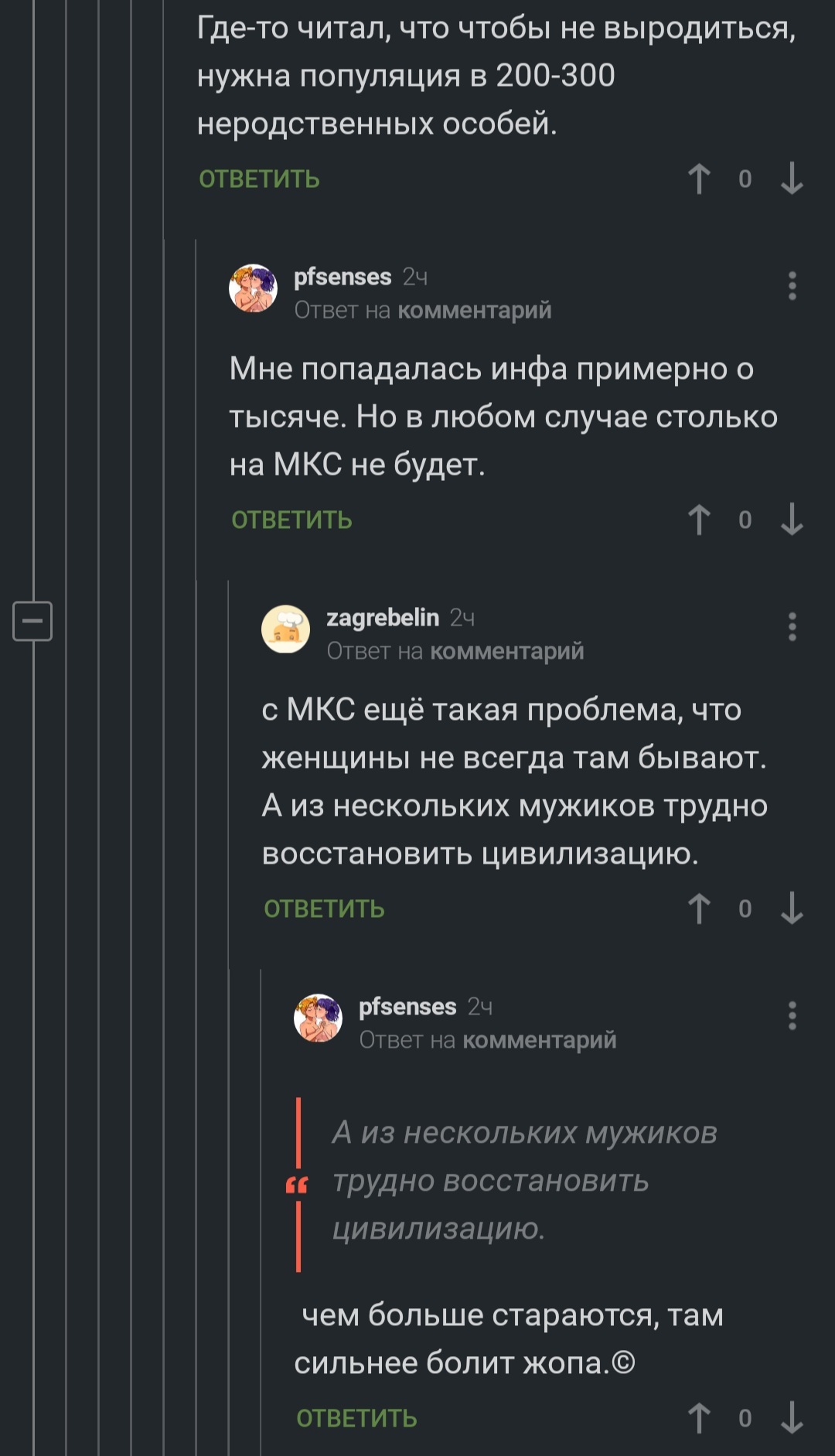
Task: Open overflow menu on pfsenses' comment with the quote
Action: pos(792,1016)
